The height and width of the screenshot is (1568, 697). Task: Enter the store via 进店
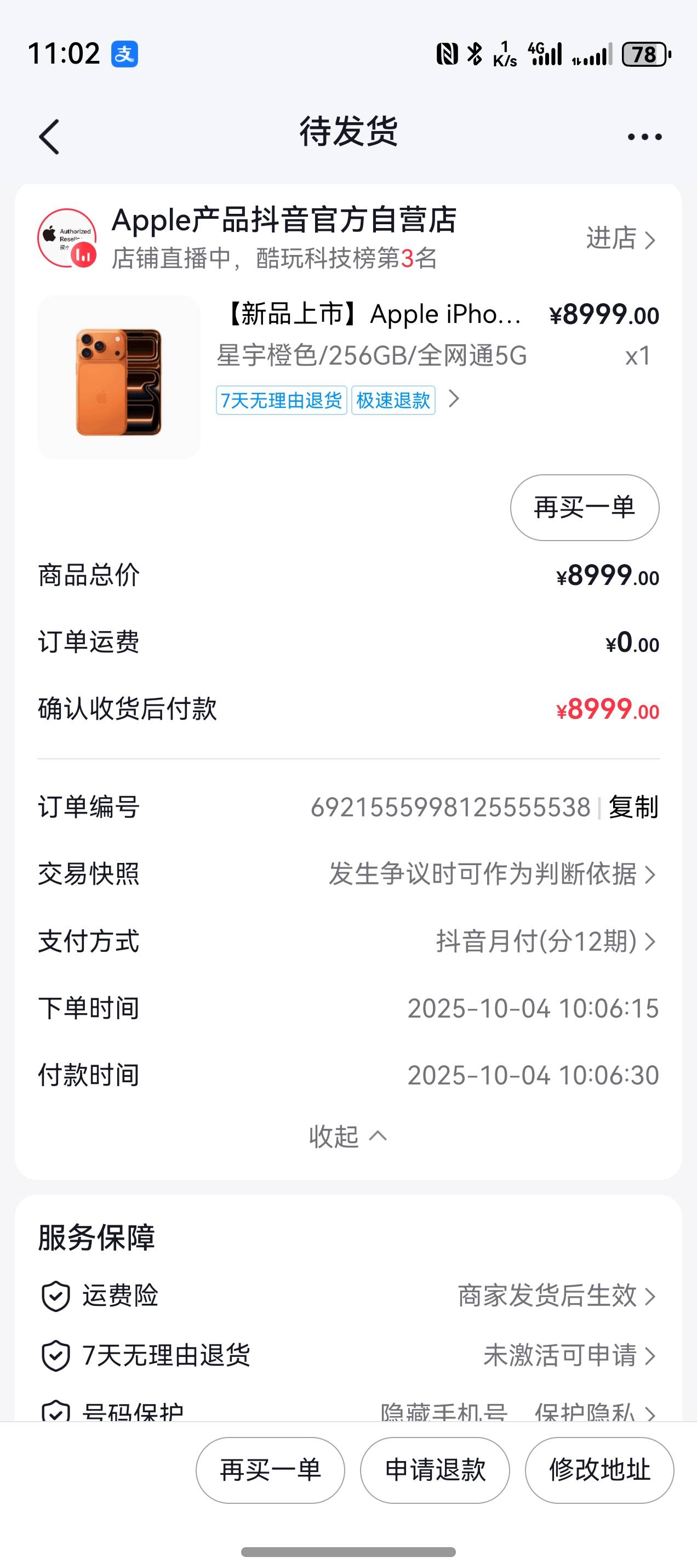(620, 238)
